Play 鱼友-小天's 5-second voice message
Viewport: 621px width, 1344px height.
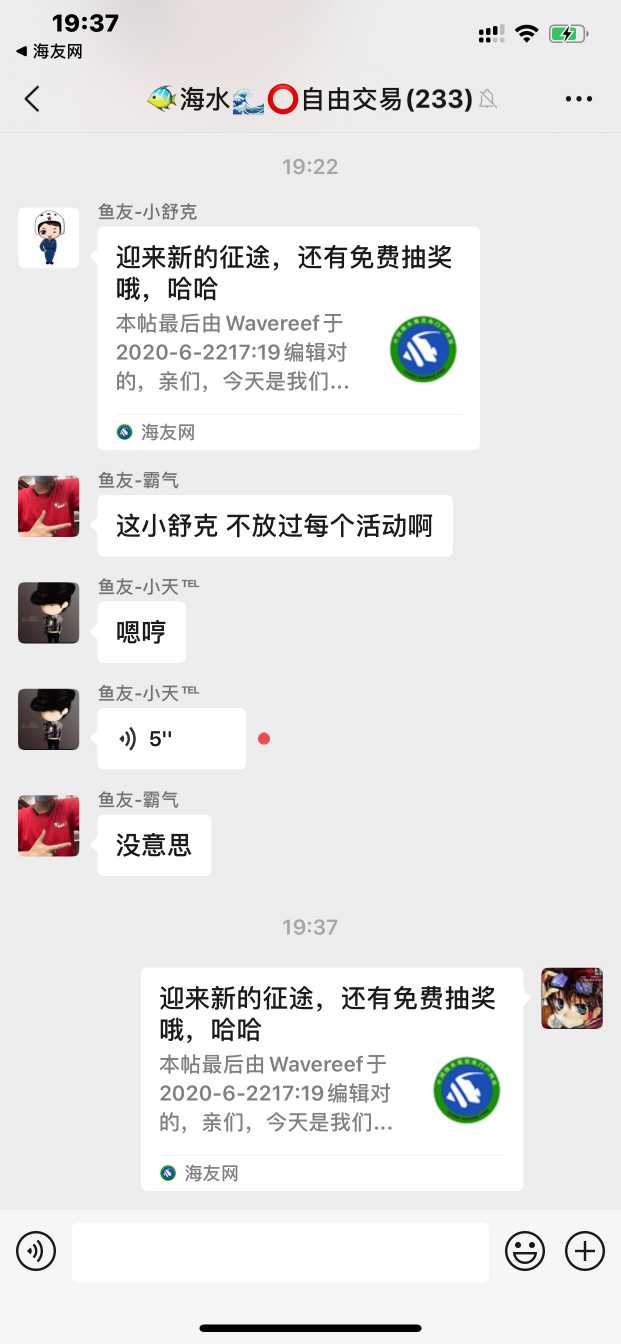[171, 739]
